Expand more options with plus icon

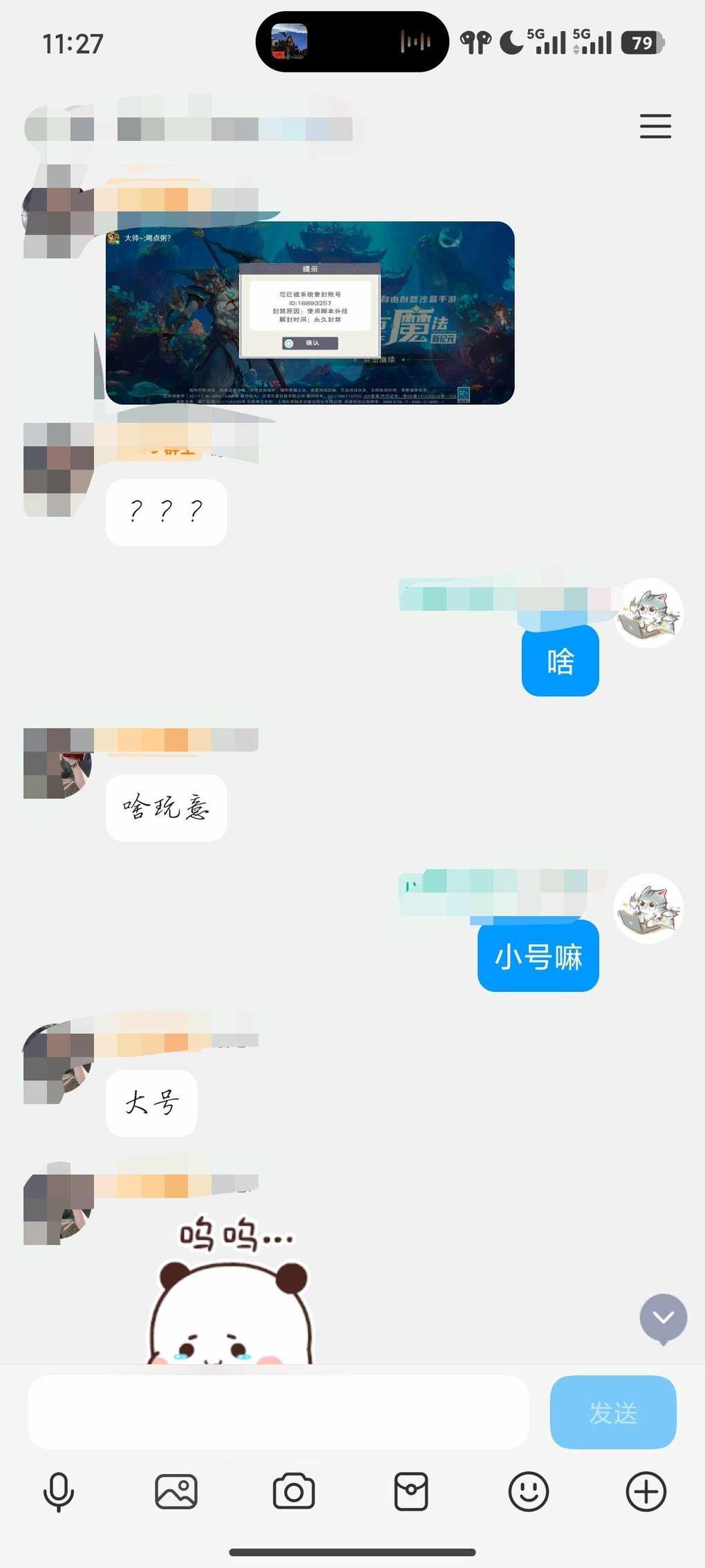[646, 1492]
